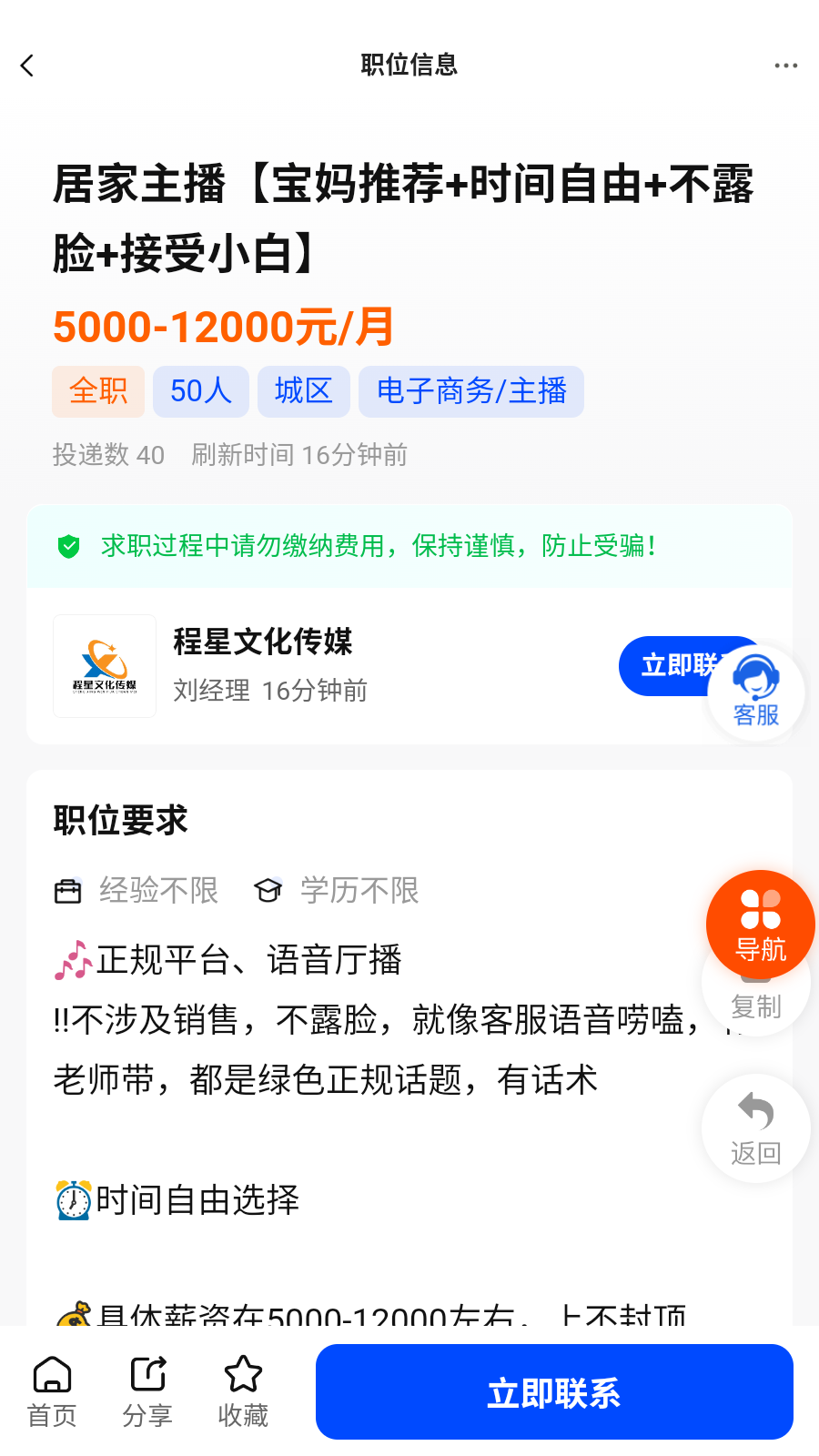The height and width of the screenshot is (1456, 819).
Task: Tap the 返回 return floating icon
Action: [x=755, y=1127]
